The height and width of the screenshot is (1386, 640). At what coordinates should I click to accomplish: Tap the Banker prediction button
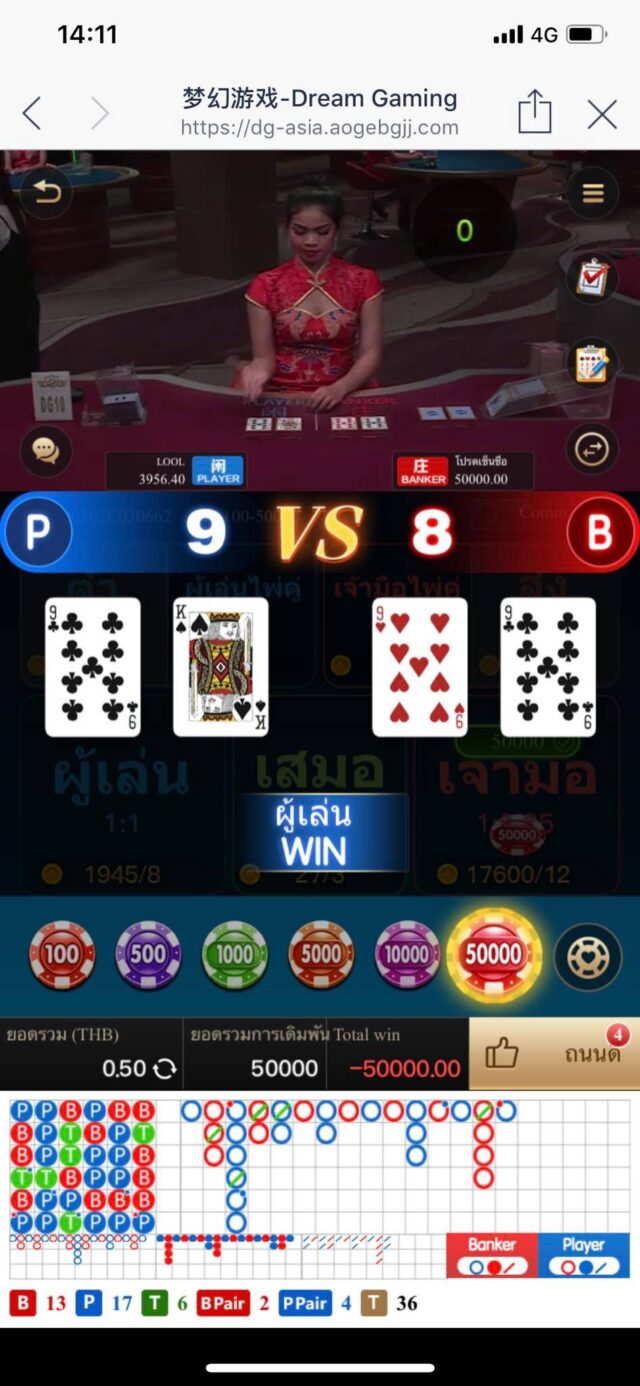click(492, 1255)
